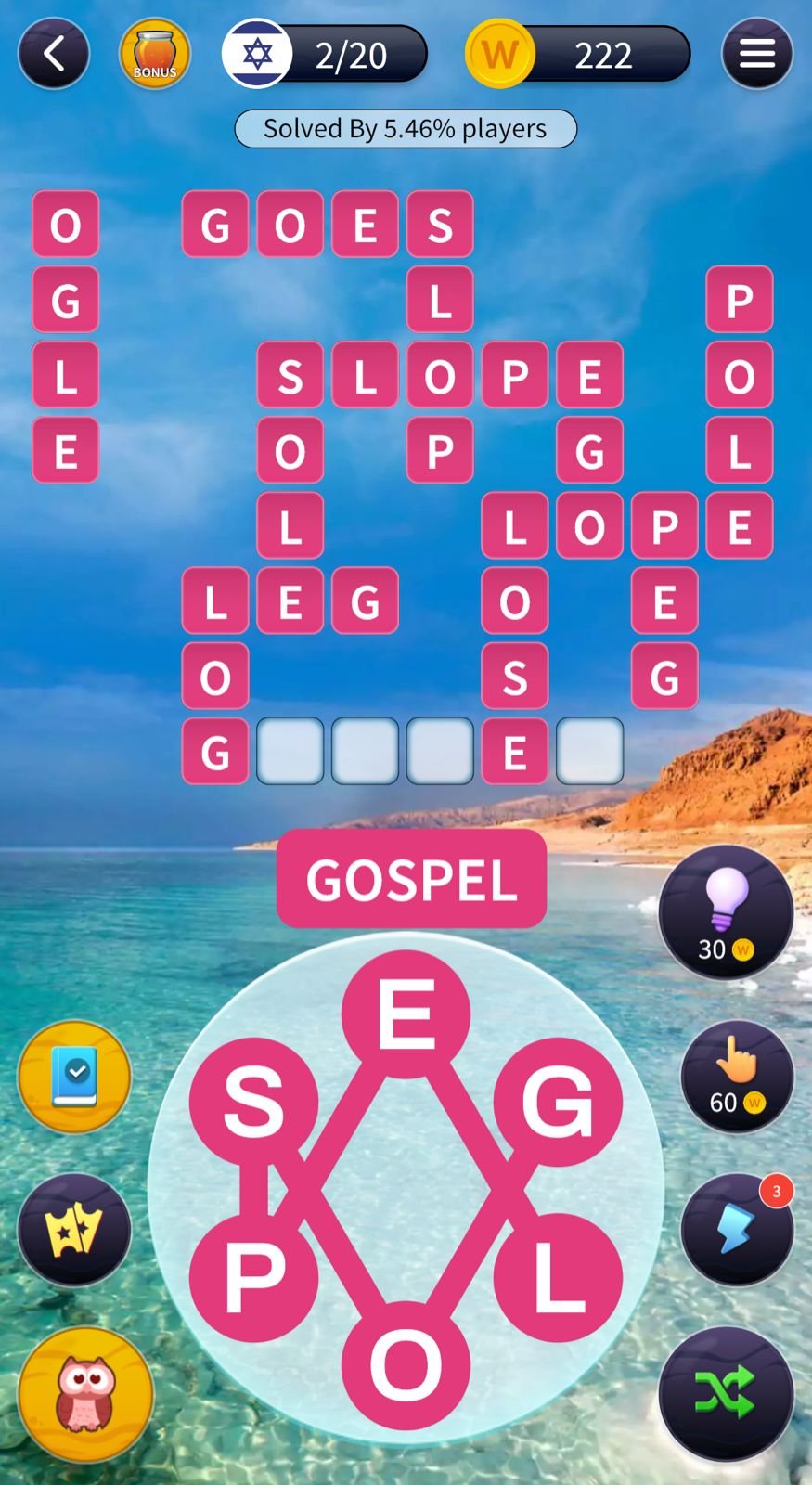This screenshot has width=812, height=1485.
Task: Open the star tickets button
Action: (x=74, y=1230)
